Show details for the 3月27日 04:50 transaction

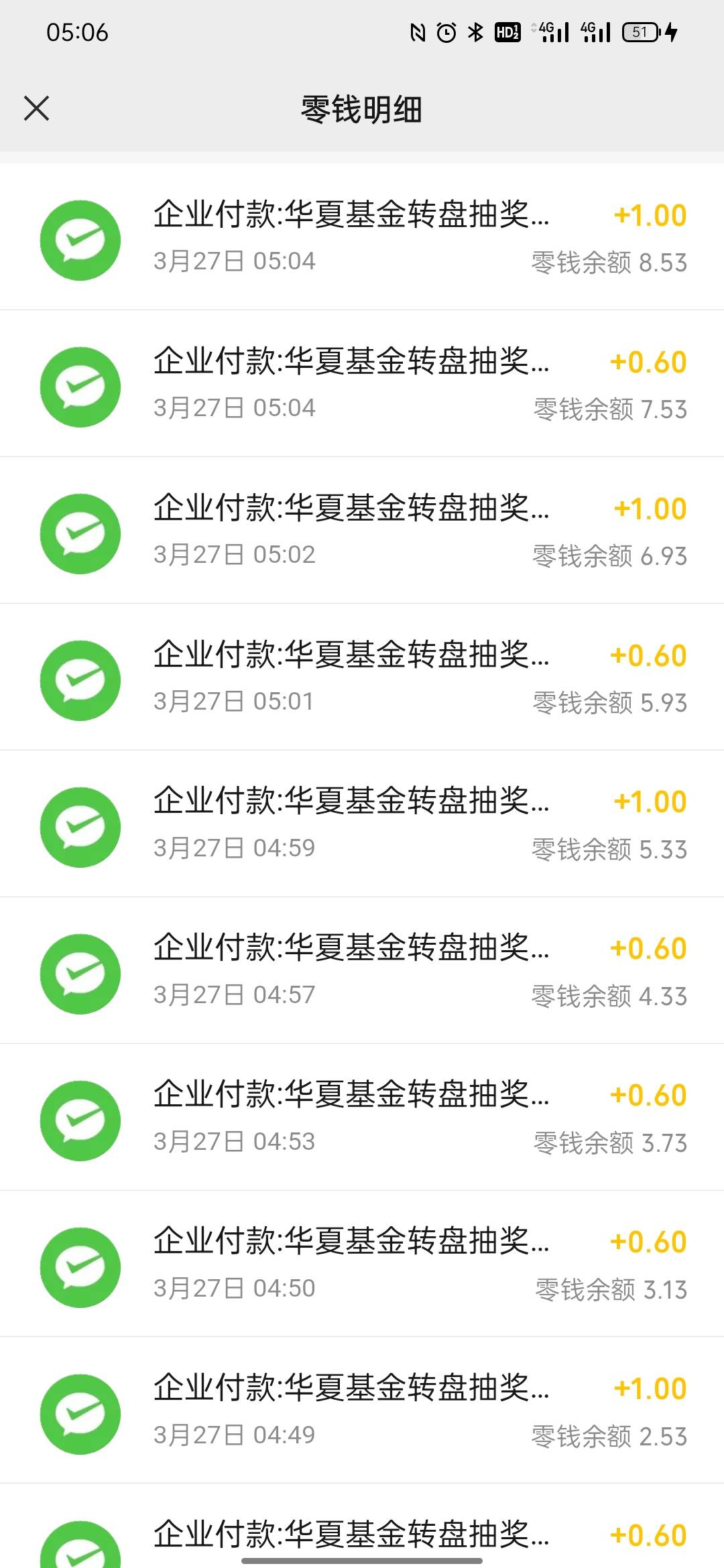(x=362, y=1264)
